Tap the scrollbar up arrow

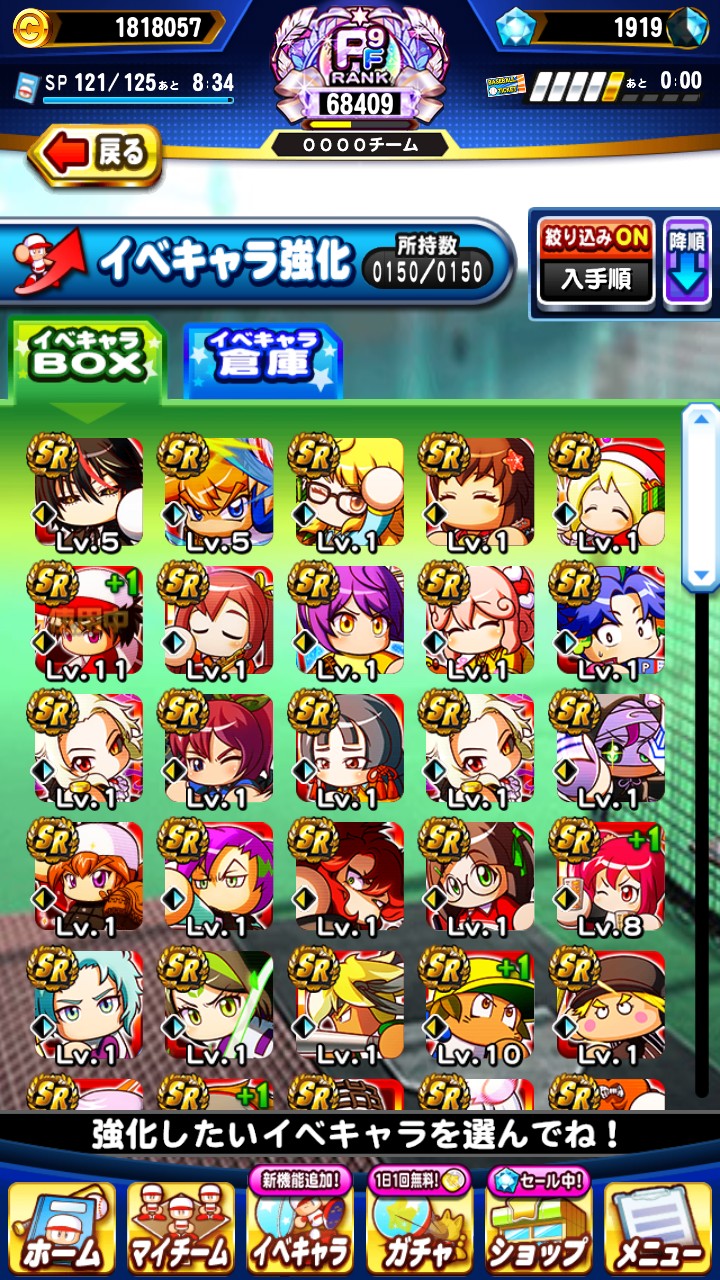coord(701,419)
